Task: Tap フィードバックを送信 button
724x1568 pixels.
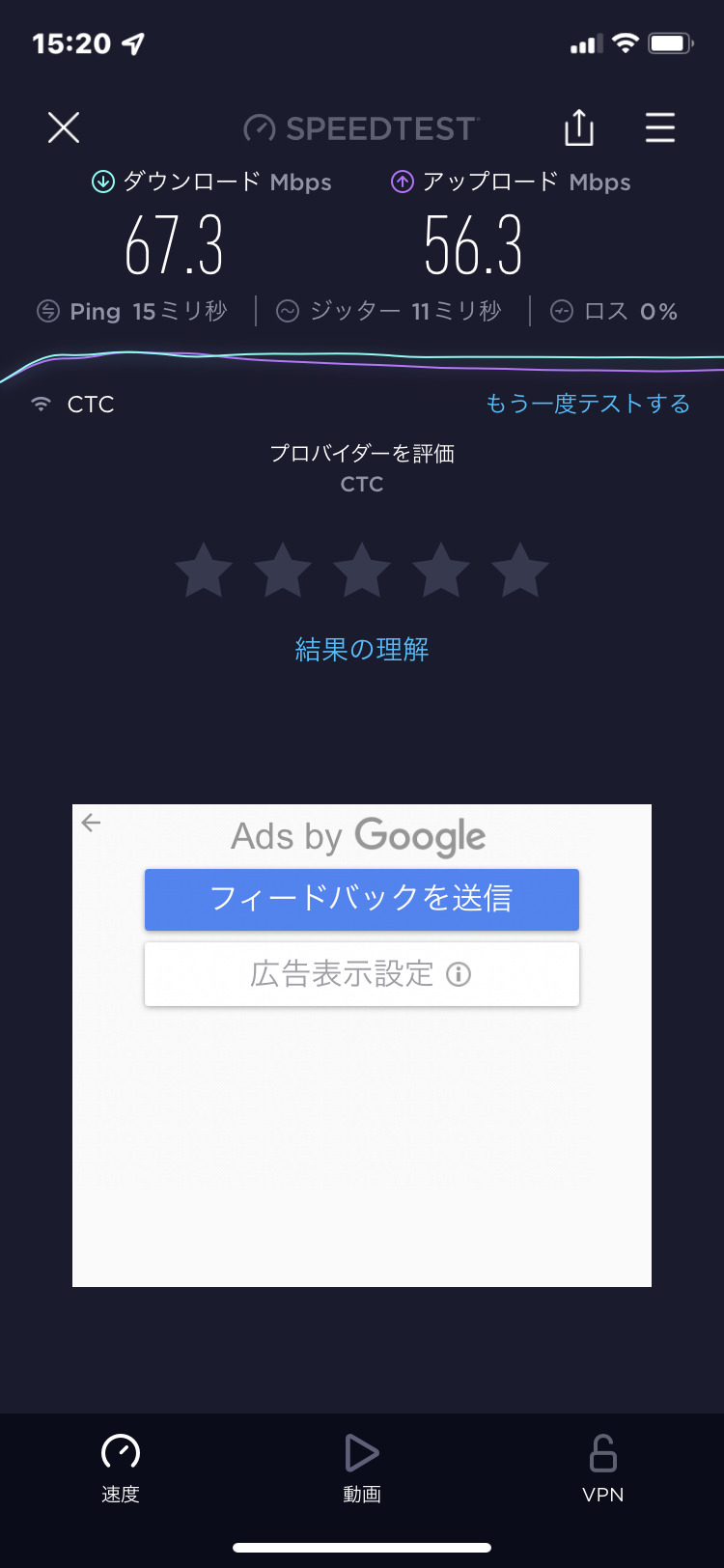Action: tap(362, 899)
